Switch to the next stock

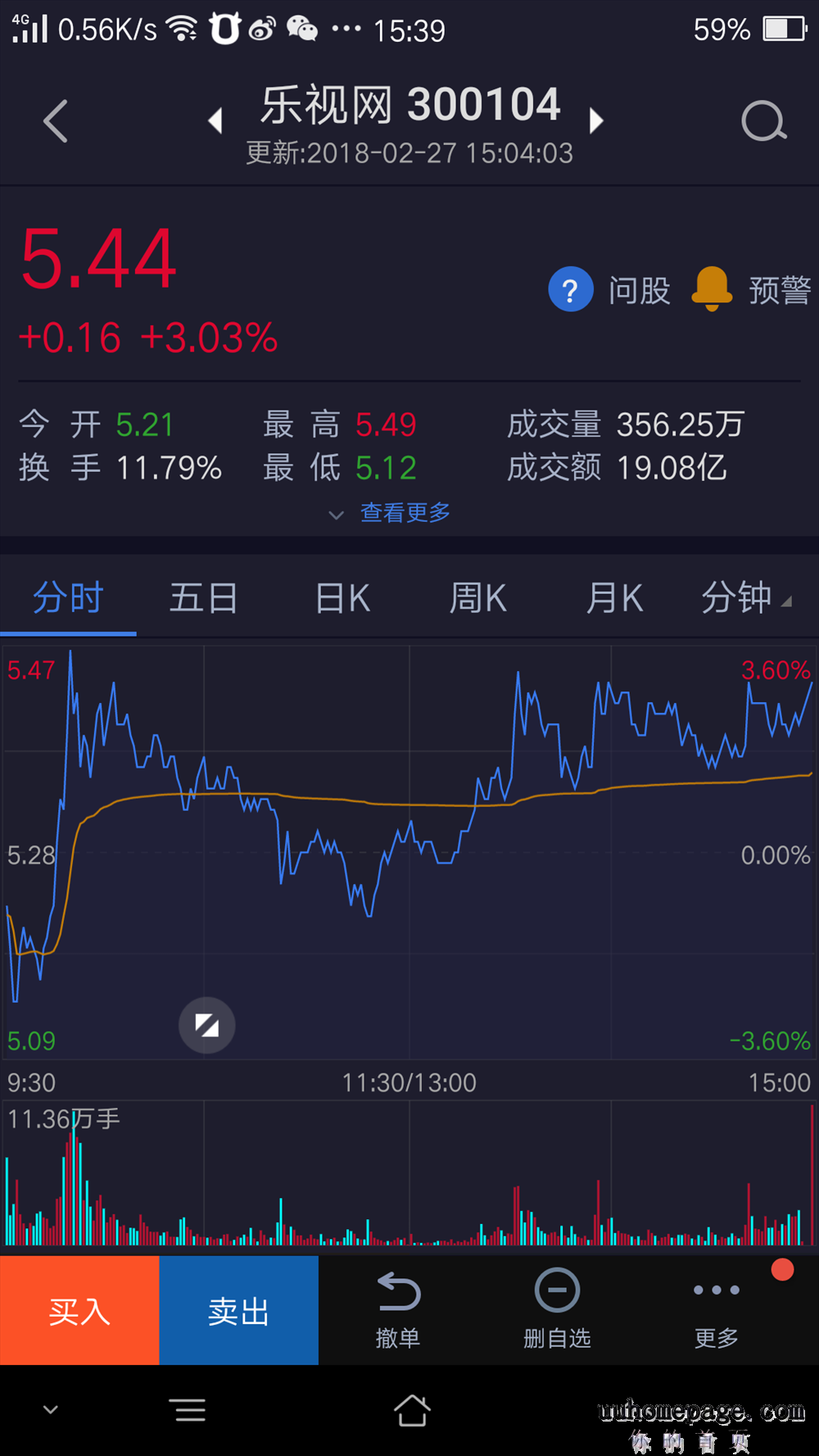coord(596,121)
